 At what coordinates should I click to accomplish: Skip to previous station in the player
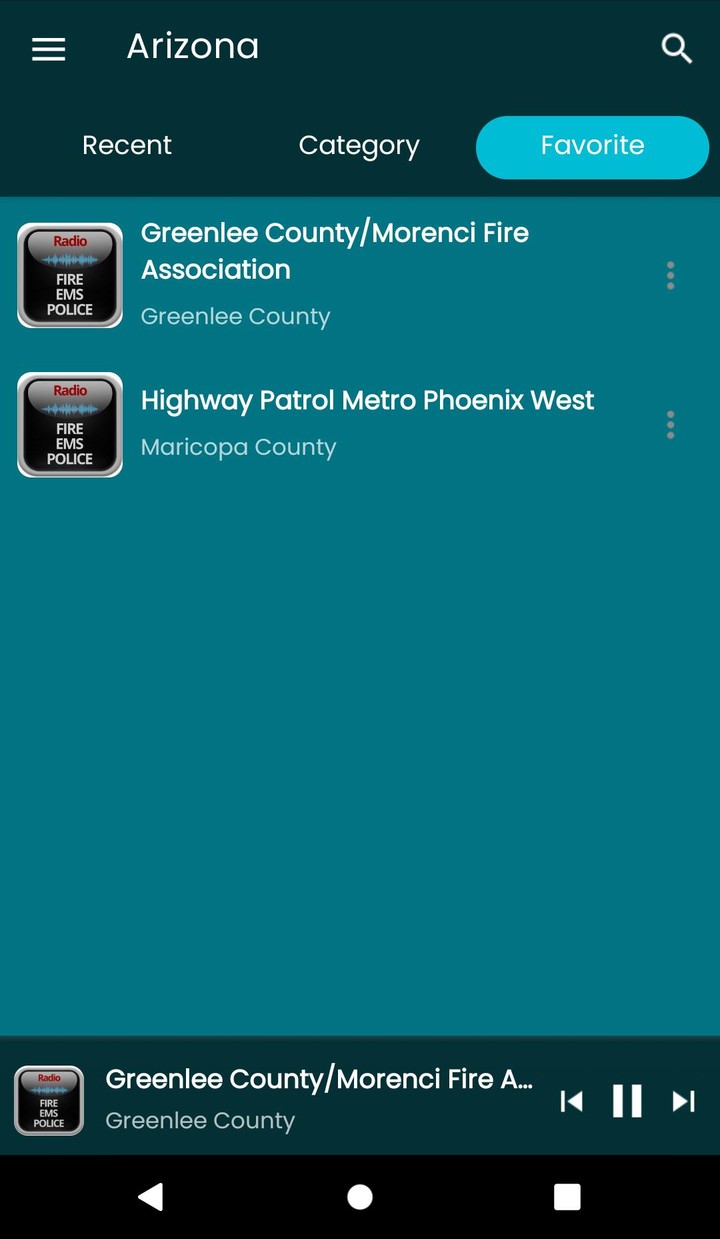click(x=571, y=1101)
